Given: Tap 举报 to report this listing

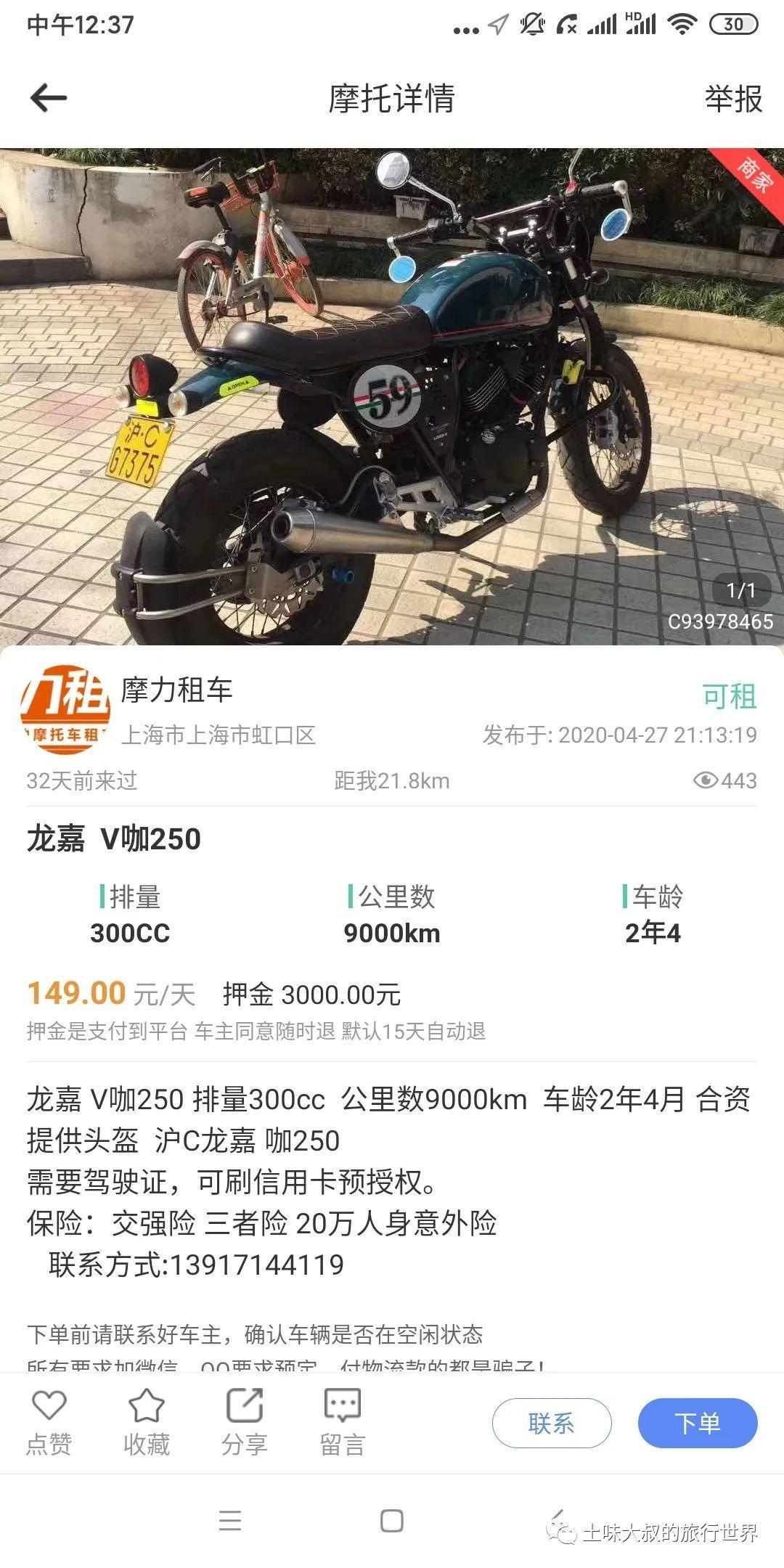Looking at the screenshot, I should [733, 99].
